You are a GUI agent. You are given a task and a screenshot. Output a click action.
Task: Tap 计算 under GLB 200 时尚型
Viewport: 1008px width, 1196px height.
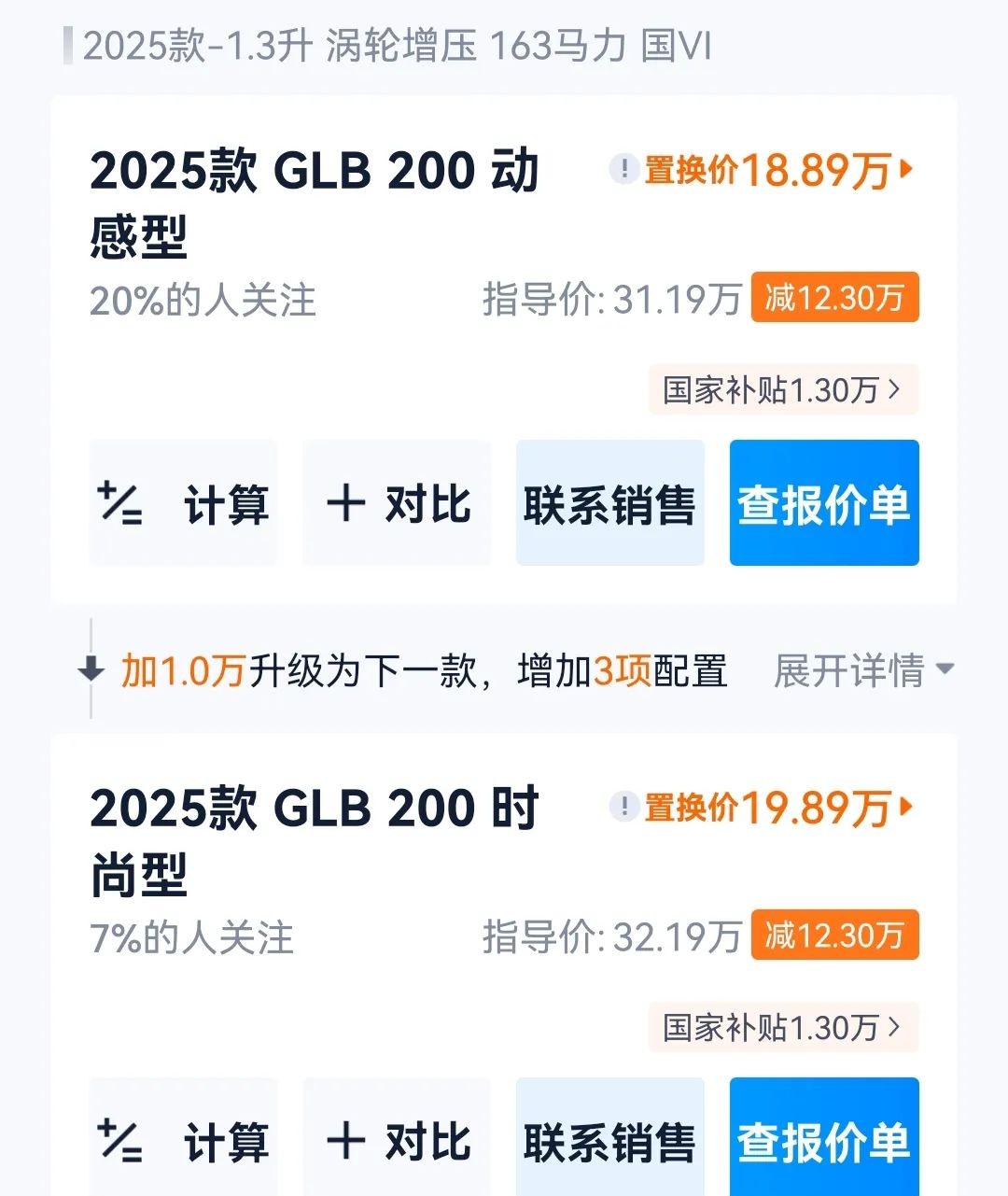point(183,1140)
